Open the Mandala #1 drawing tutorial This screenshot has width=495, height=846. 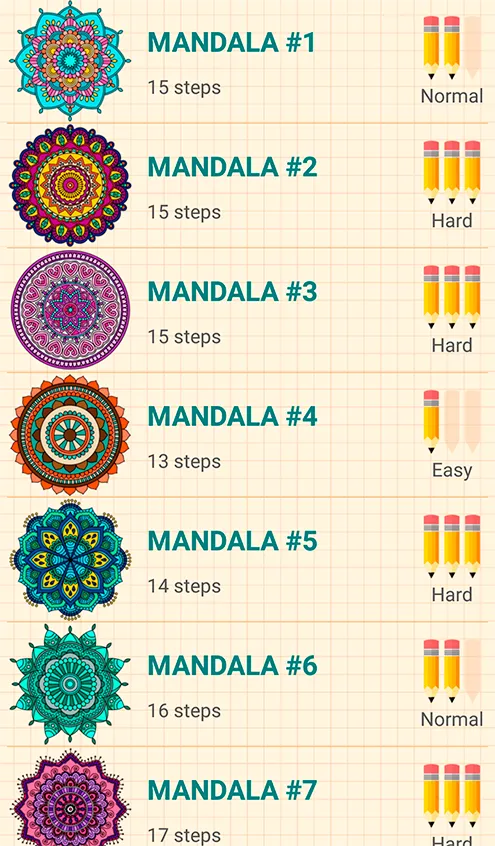[x=247, y=62]
